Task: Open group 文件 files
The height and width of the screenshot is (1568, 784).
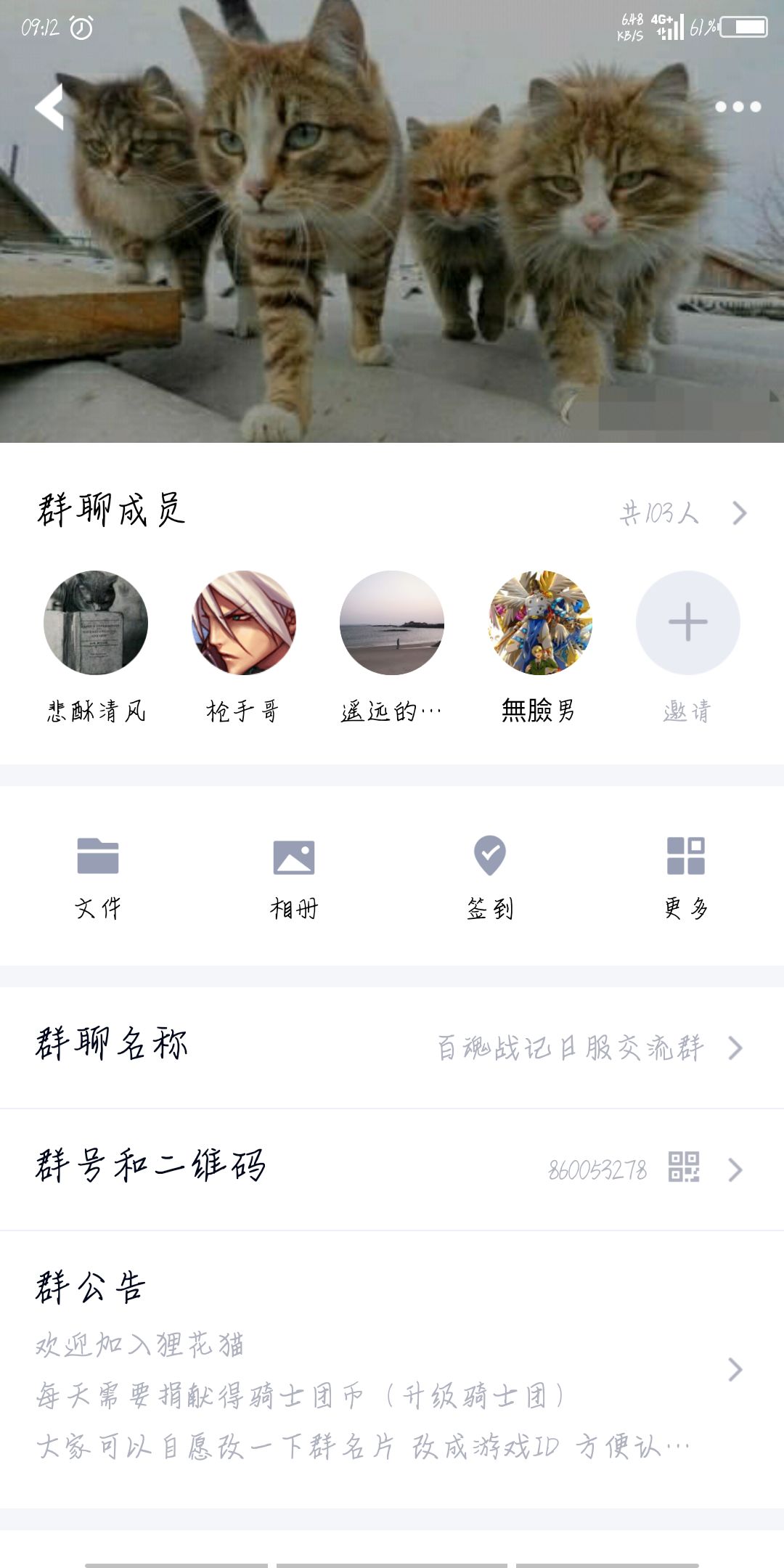Action: coord(98,877)
